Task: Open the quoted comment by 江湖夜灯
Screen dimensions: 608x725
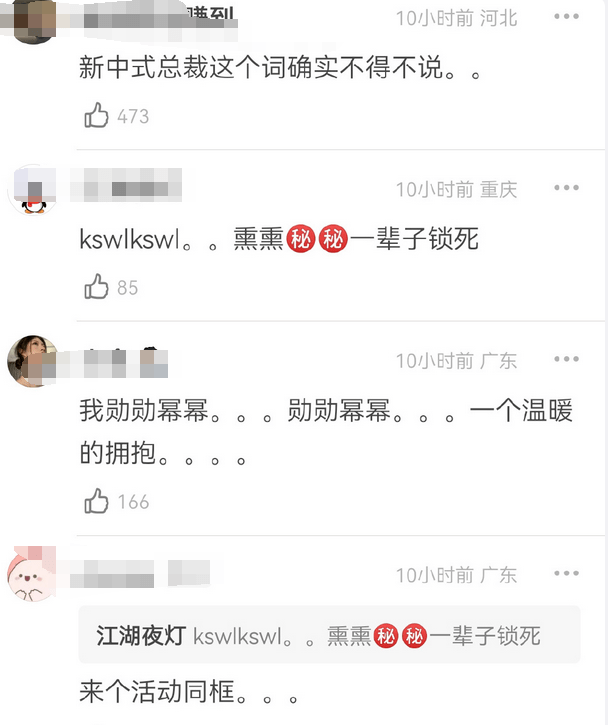Action: click(329, 635)
